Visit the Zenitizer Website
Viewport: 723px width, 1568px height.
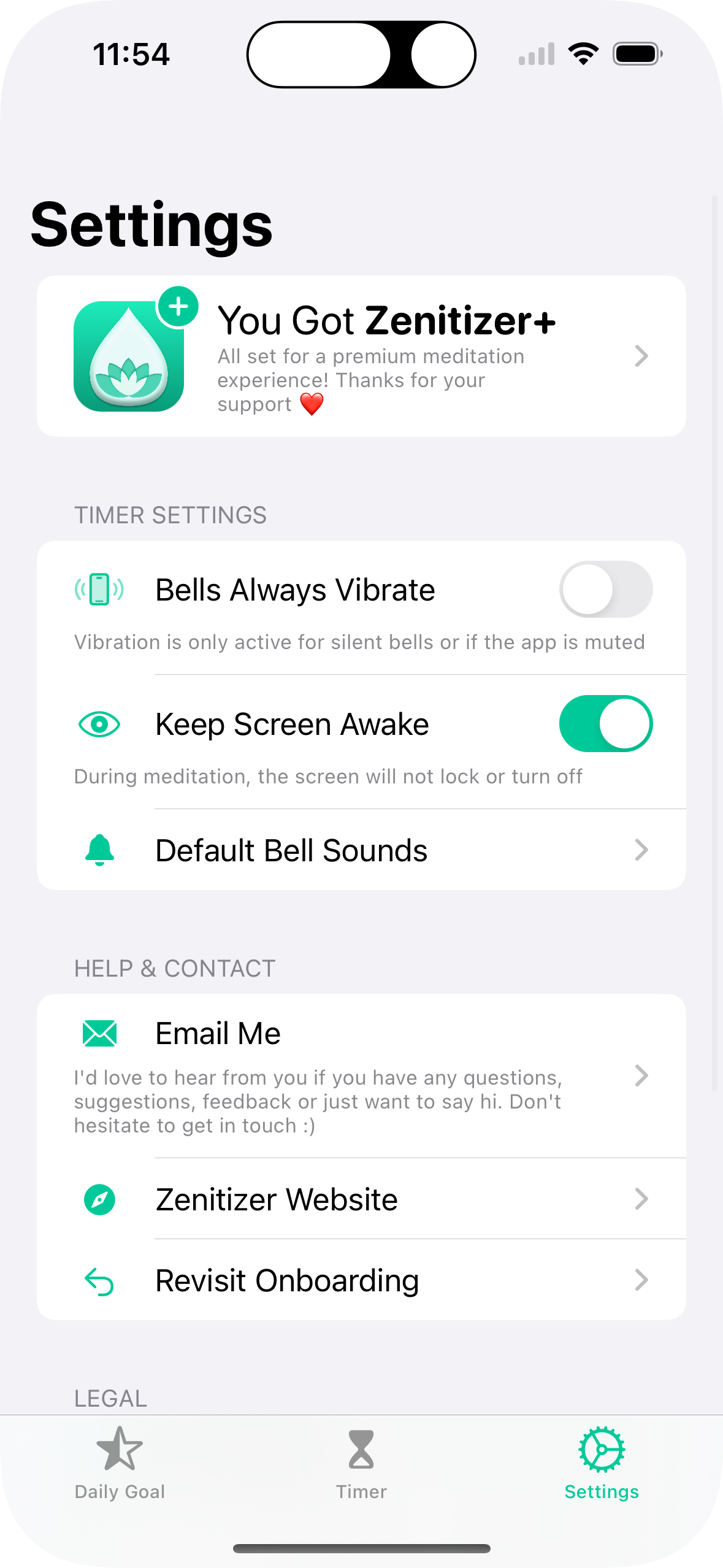(x=361, y=1199)
